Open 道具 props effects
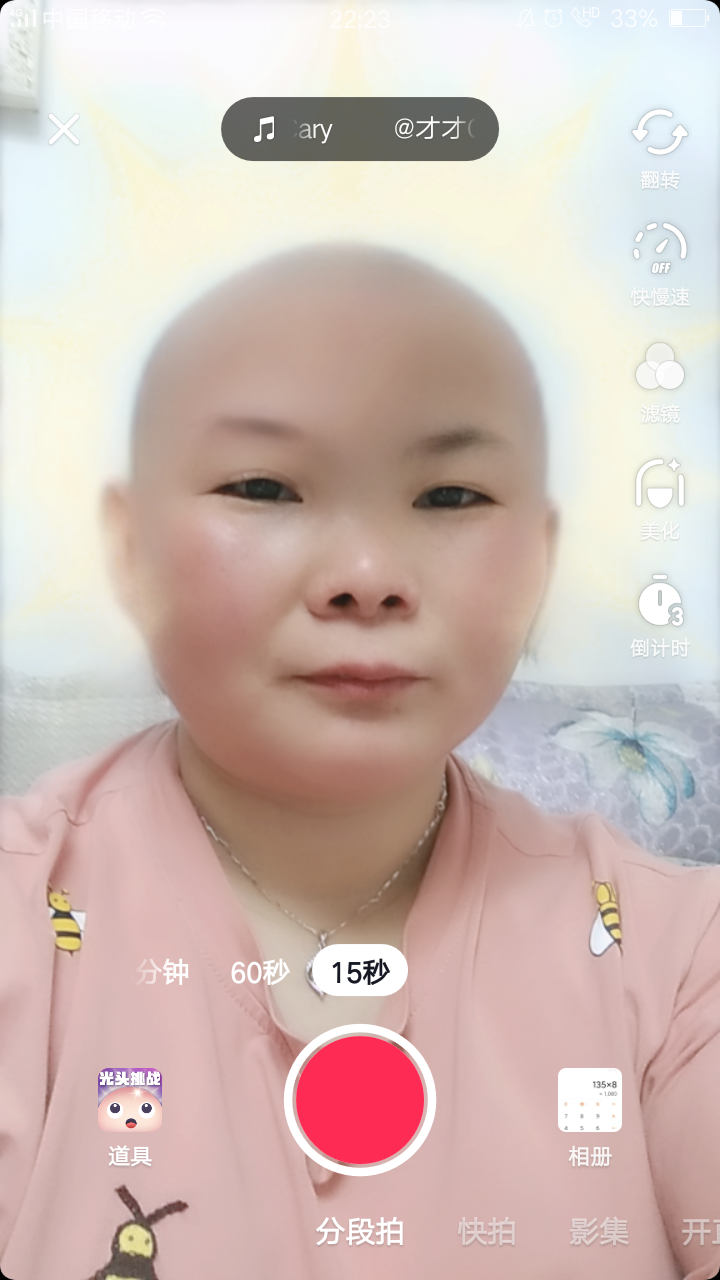The image size is (720, 1280). click(x=130, y=1115)
